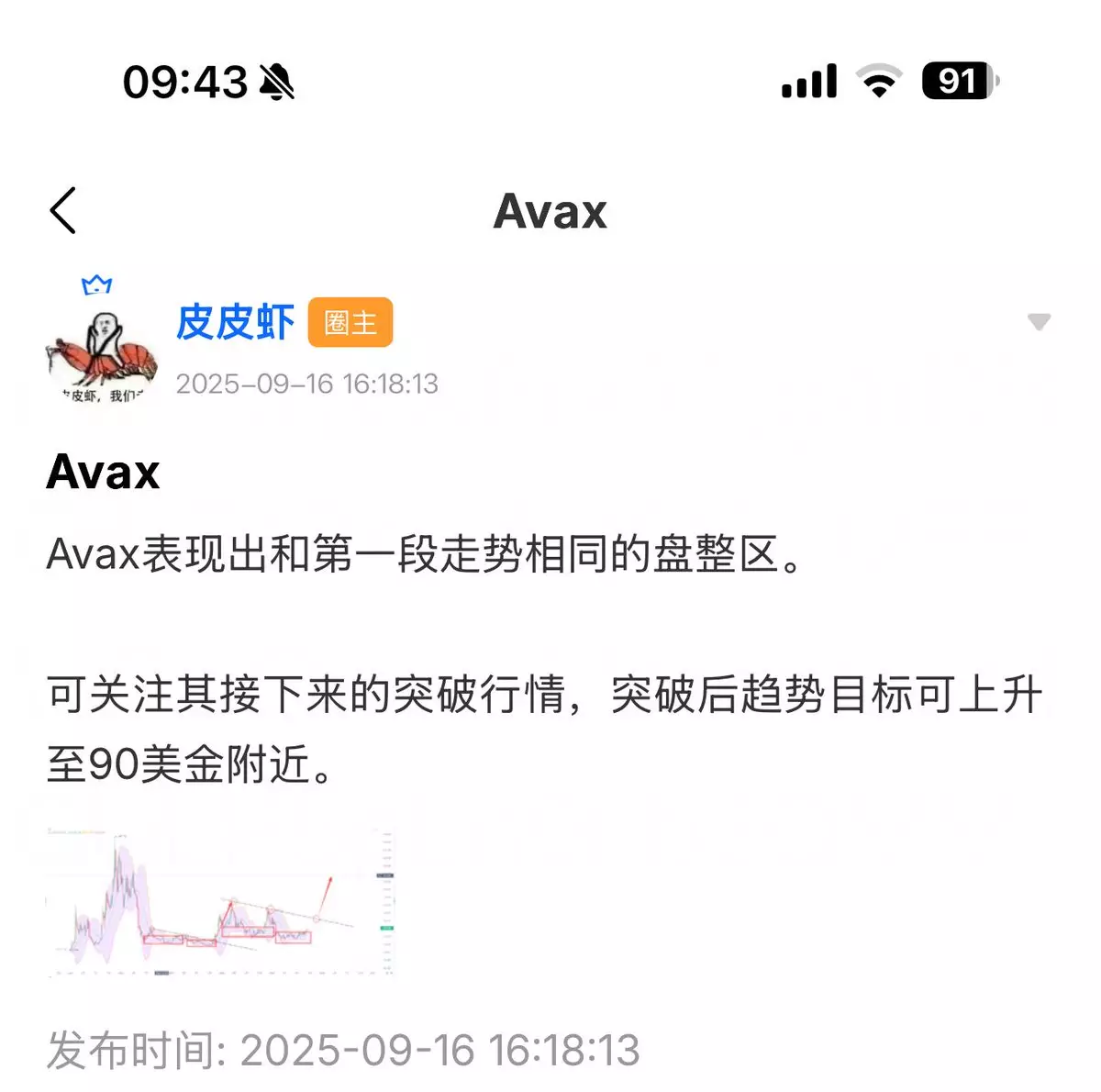Open the Avax chart image
This screenshot has height=1092, width=1101.
pos(220,902)
